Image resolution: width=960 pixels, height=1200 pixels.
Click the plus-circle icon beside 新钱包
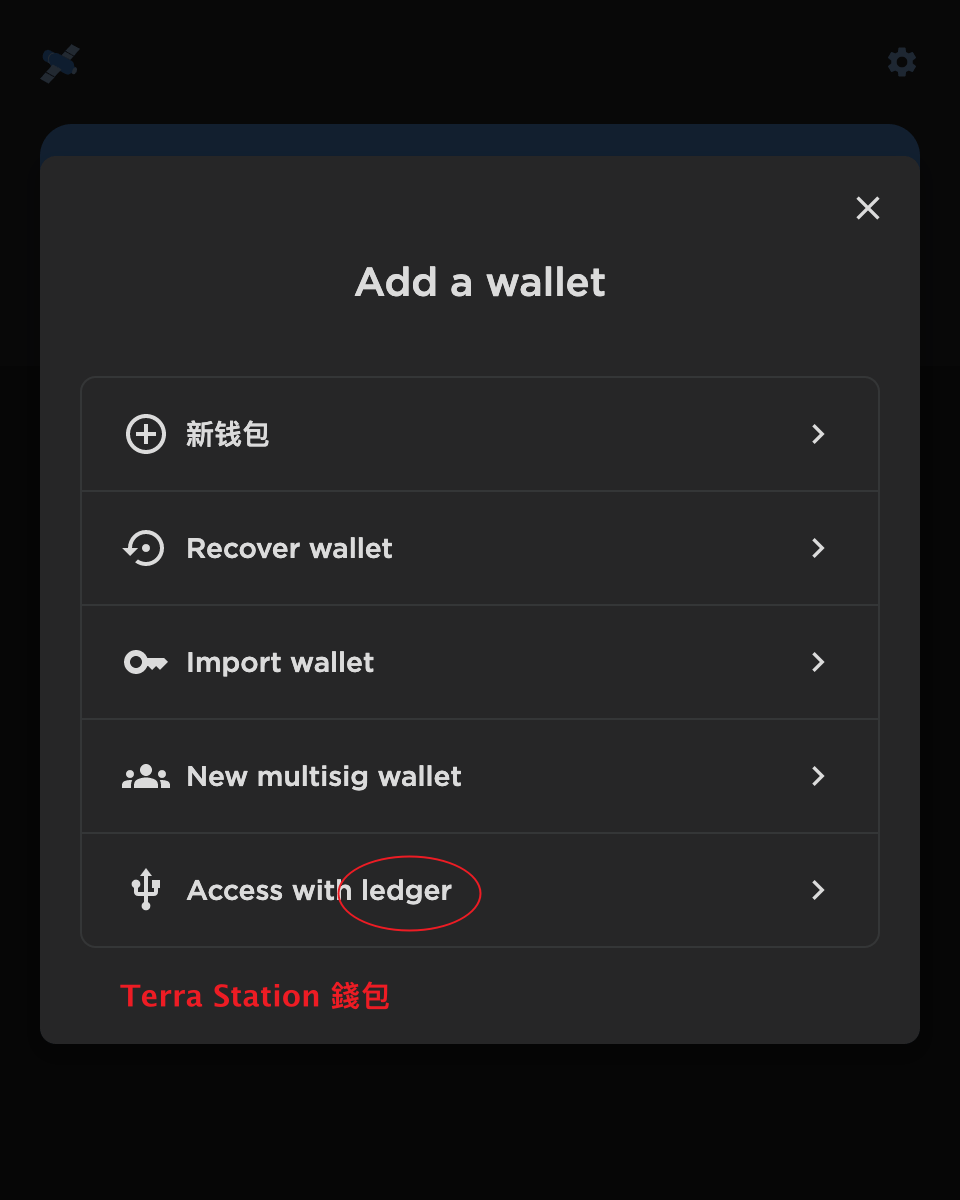click(x=146, y=434)
